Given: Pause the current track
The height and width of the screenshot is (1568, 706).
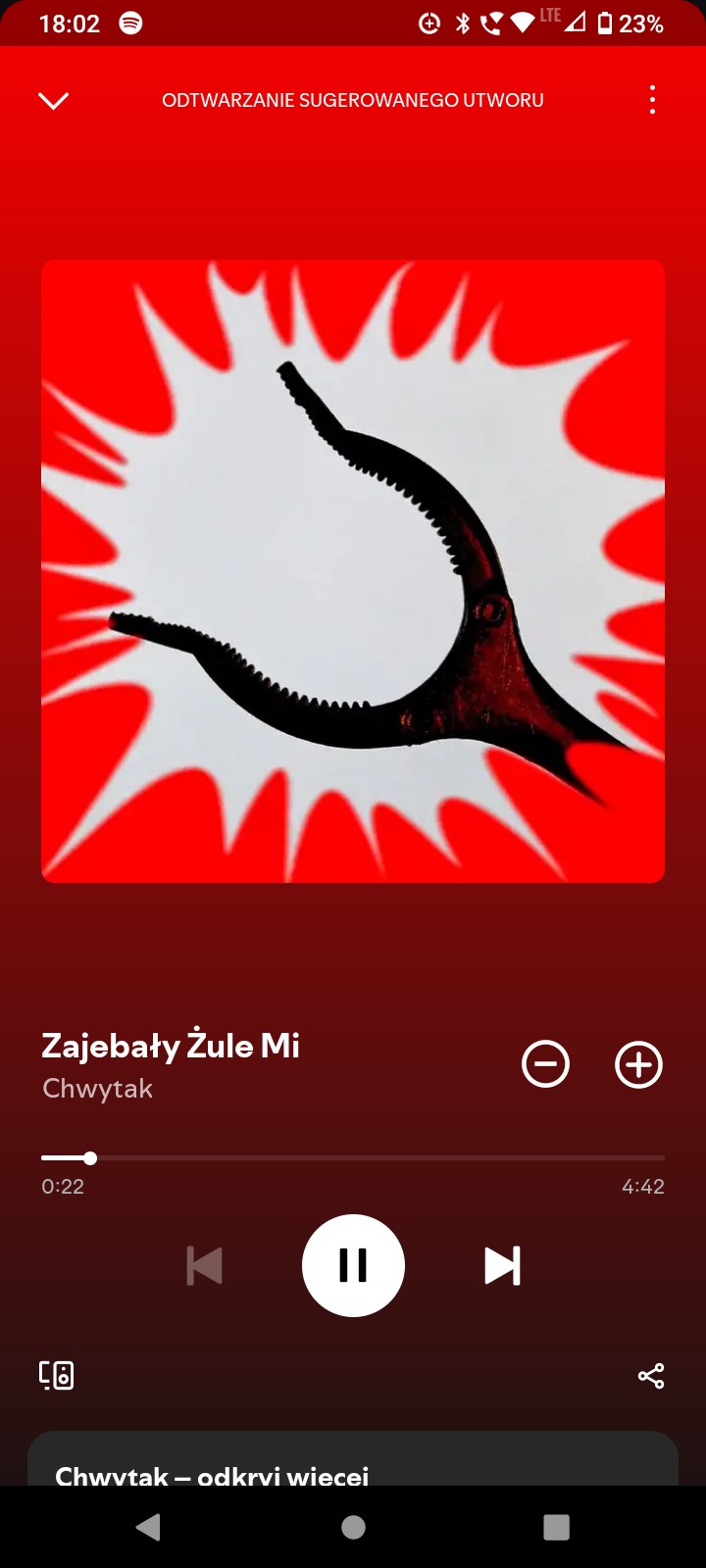Looking at the screenshot, I should tap(353, 1265).
